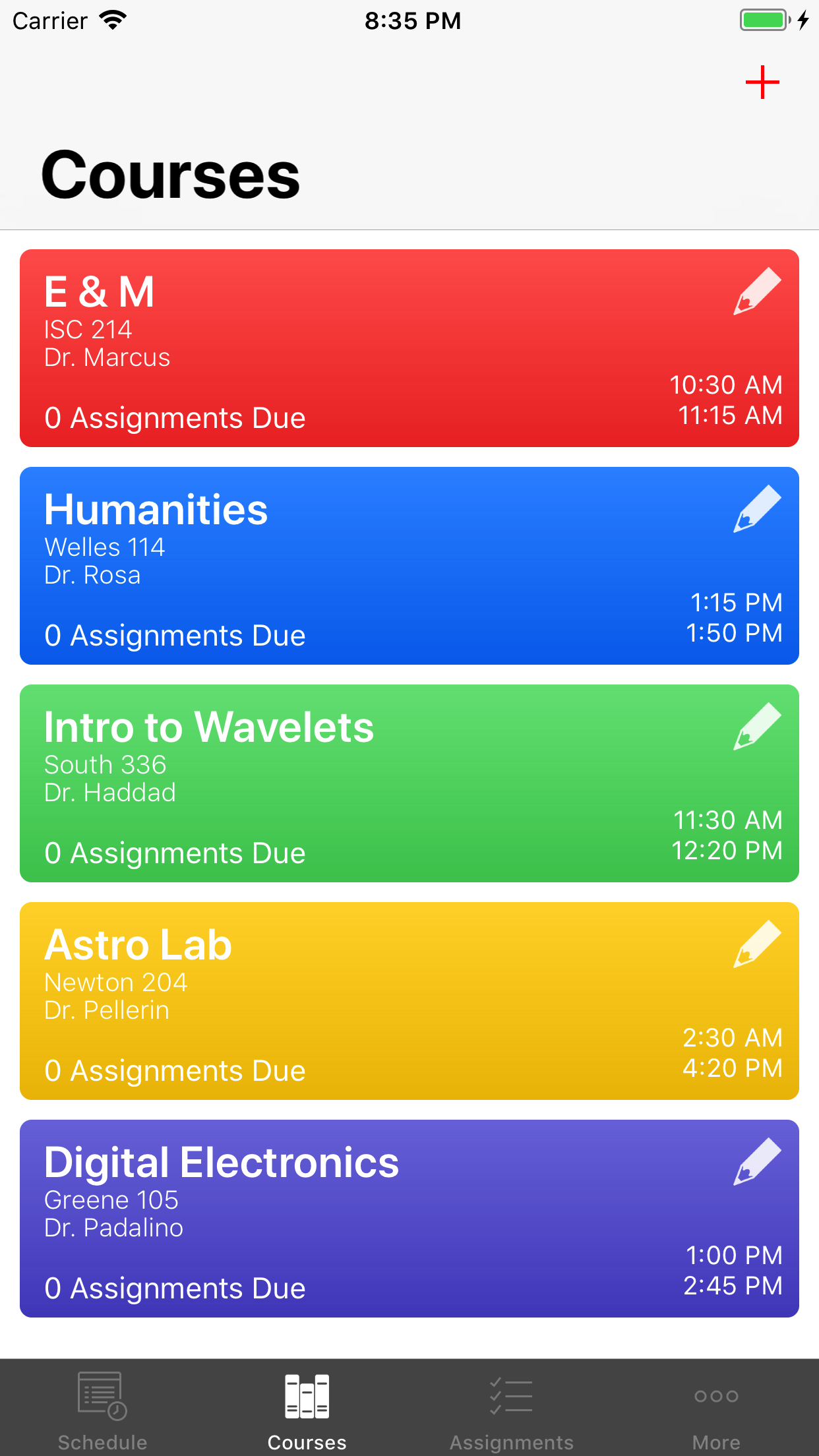The image size is (819, 1456).
Task: Edit the E & M course
Action: tap(757, 291)
